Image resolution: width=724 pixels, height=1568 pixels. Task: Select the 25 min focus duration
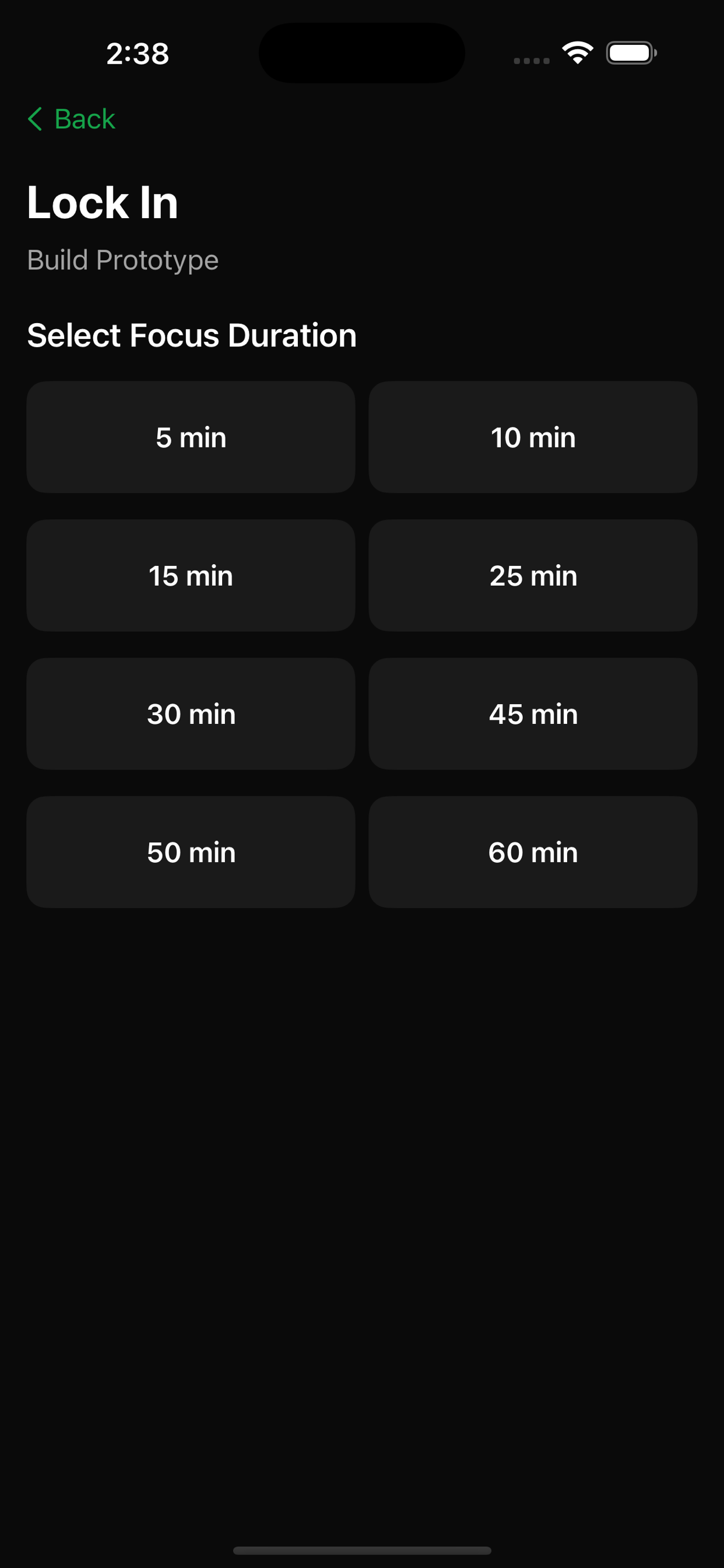(532, 575)
